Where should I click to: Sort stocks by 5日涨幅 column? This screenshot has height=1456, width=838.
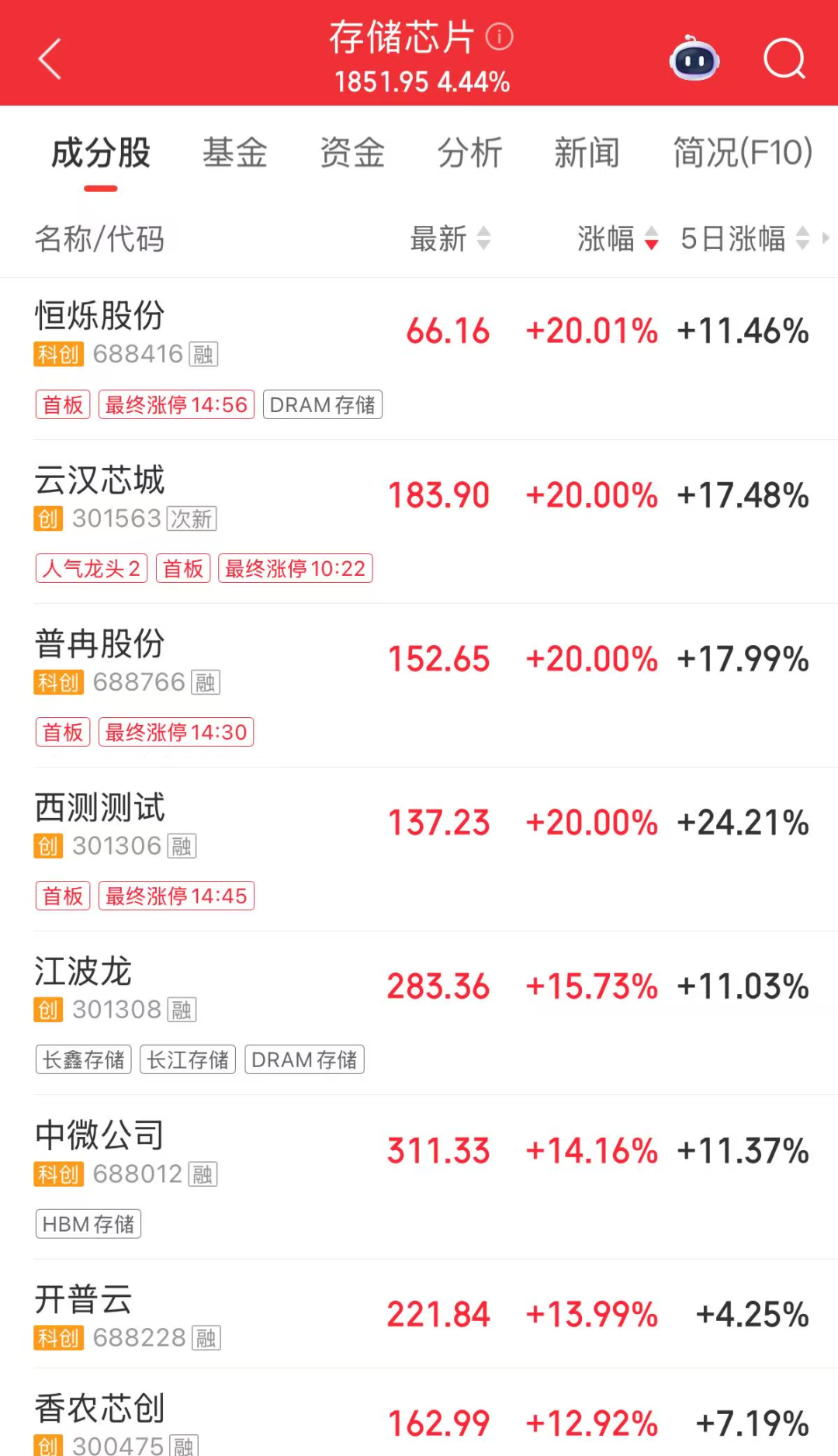coord(745,238)
